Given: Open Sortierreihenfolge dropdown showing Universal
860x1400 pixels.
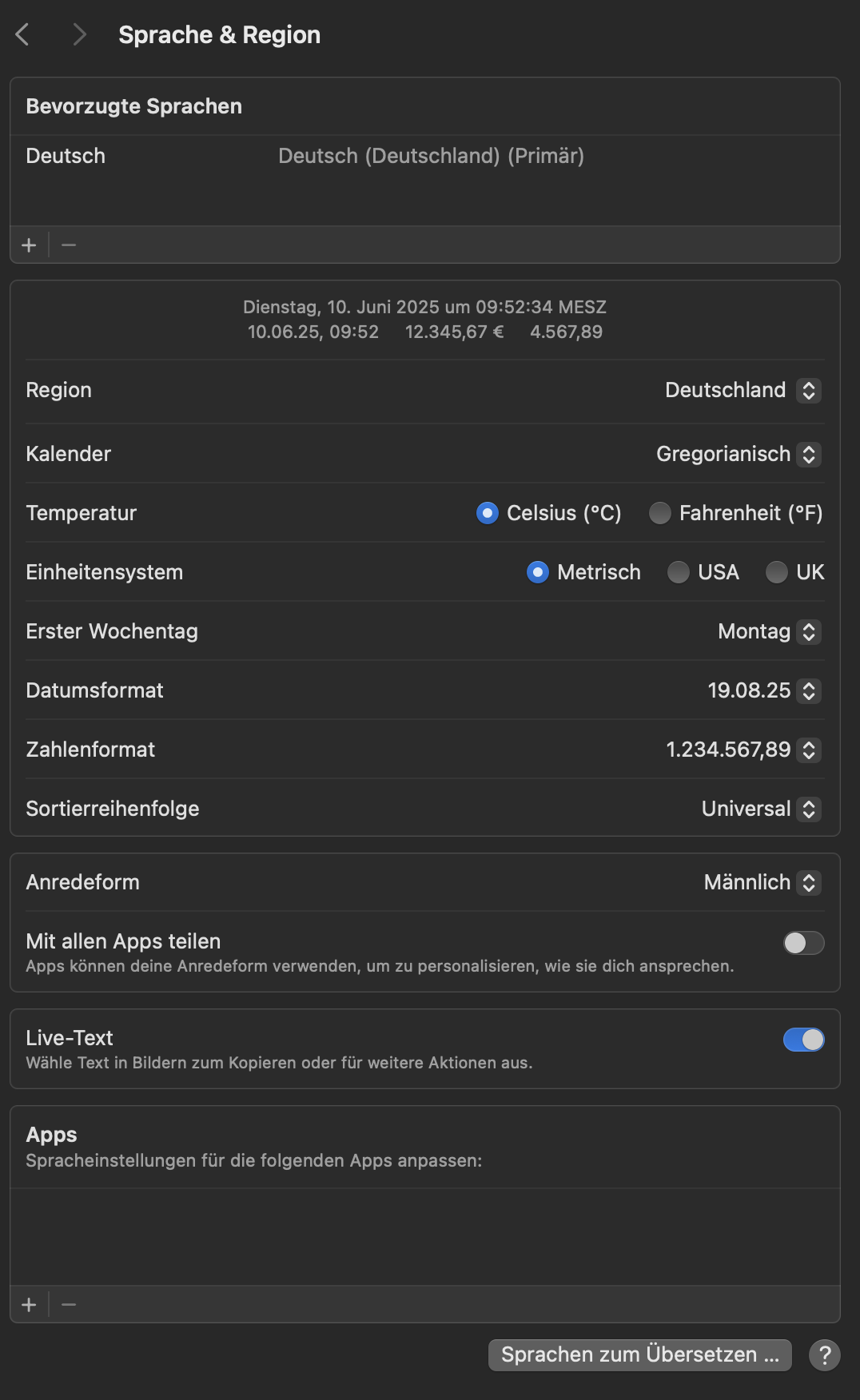Looking at the screenshot, I should 761,809.
